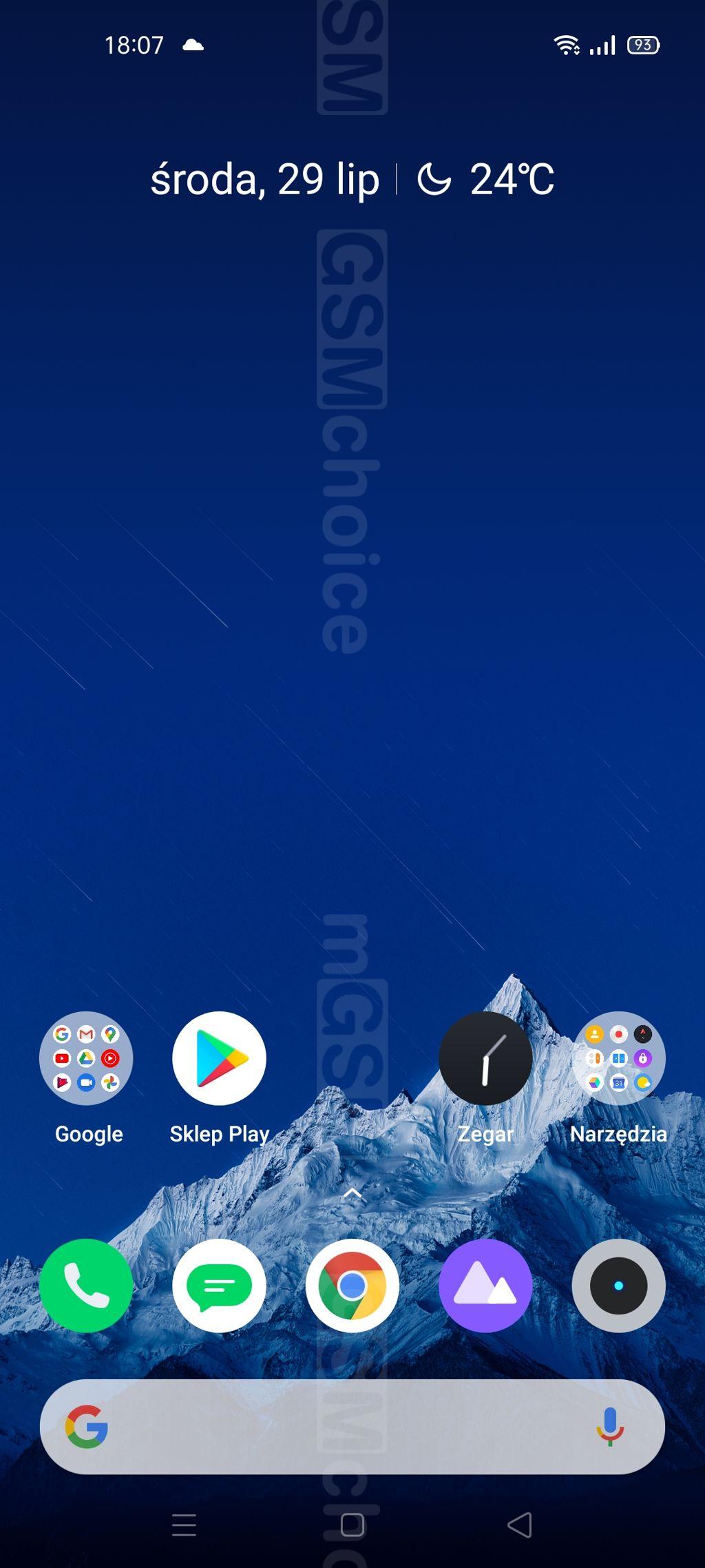
Task: Tap the Google search bar
Action: [344, 1427]
